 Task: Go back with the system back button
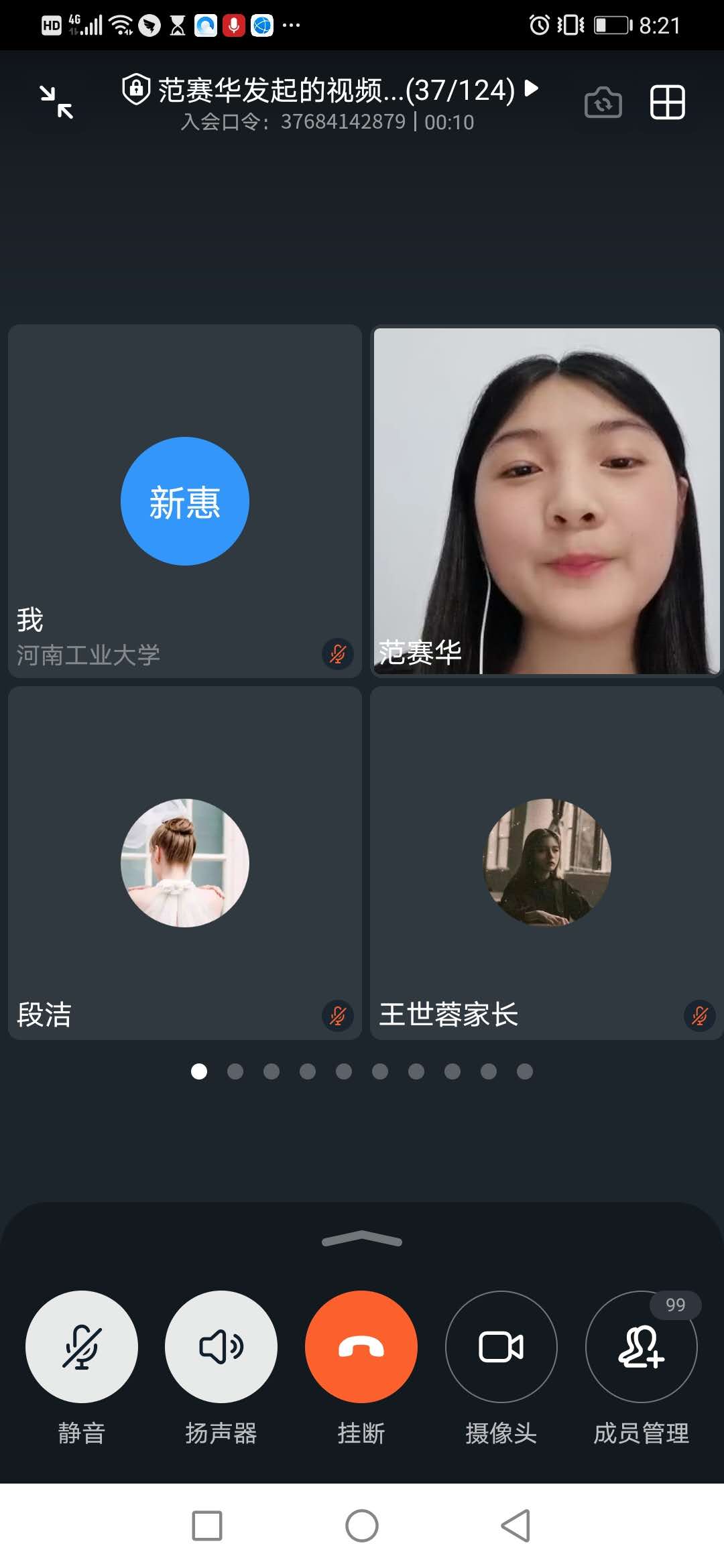click(x=516, y=1526)
